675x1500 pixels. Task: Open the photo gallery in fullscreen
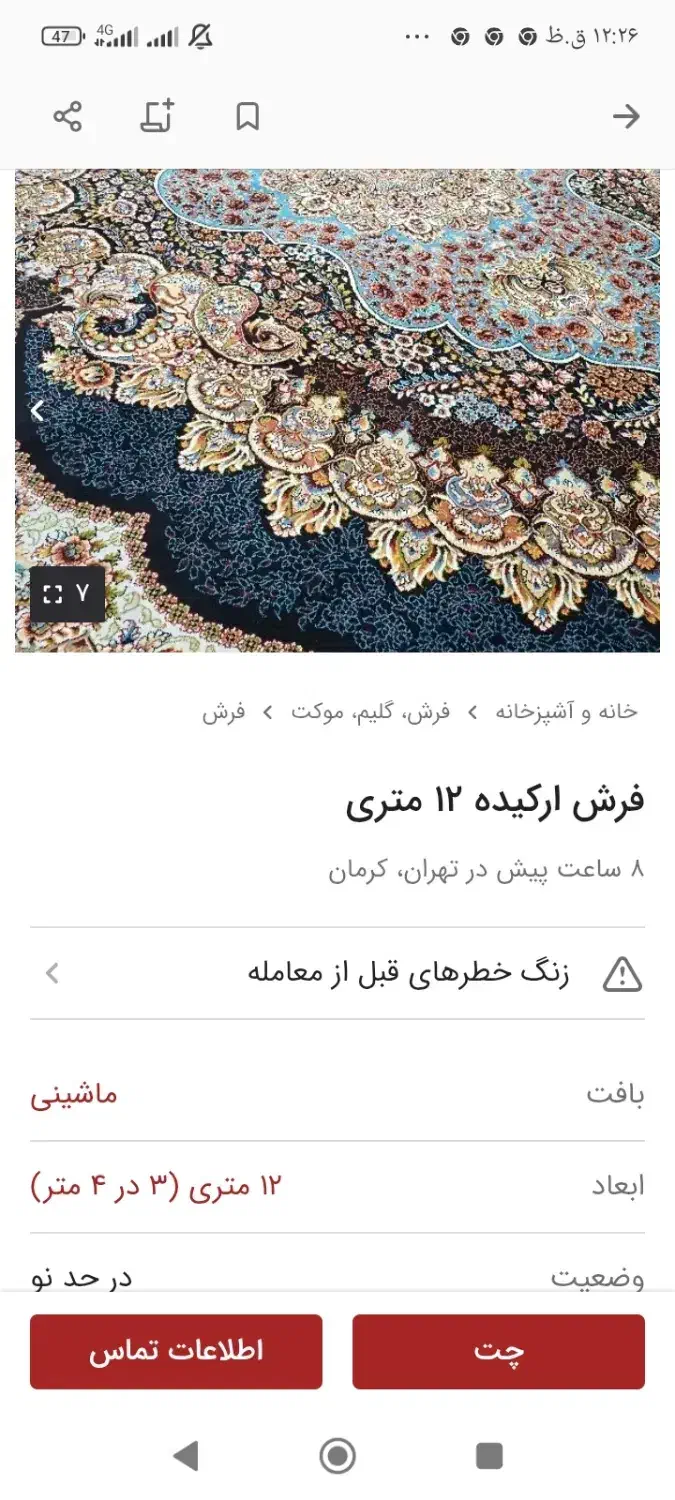(x=67, y=594)
